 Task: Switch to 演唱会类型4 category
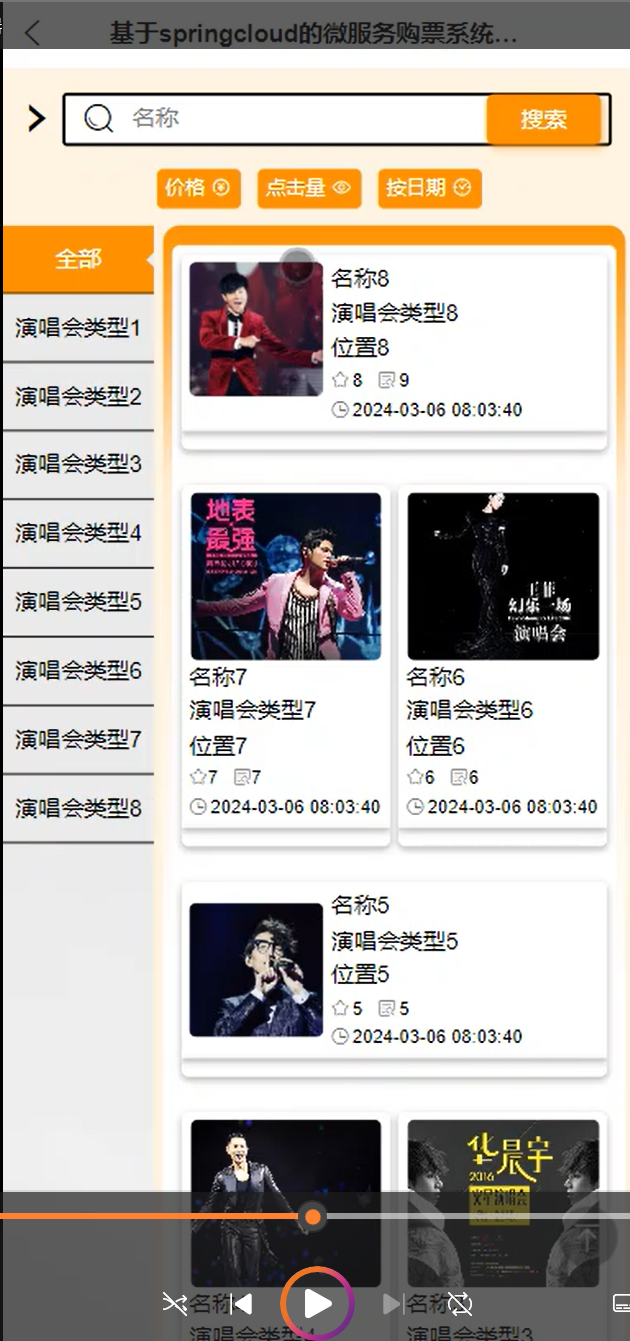tap(78, 534)
